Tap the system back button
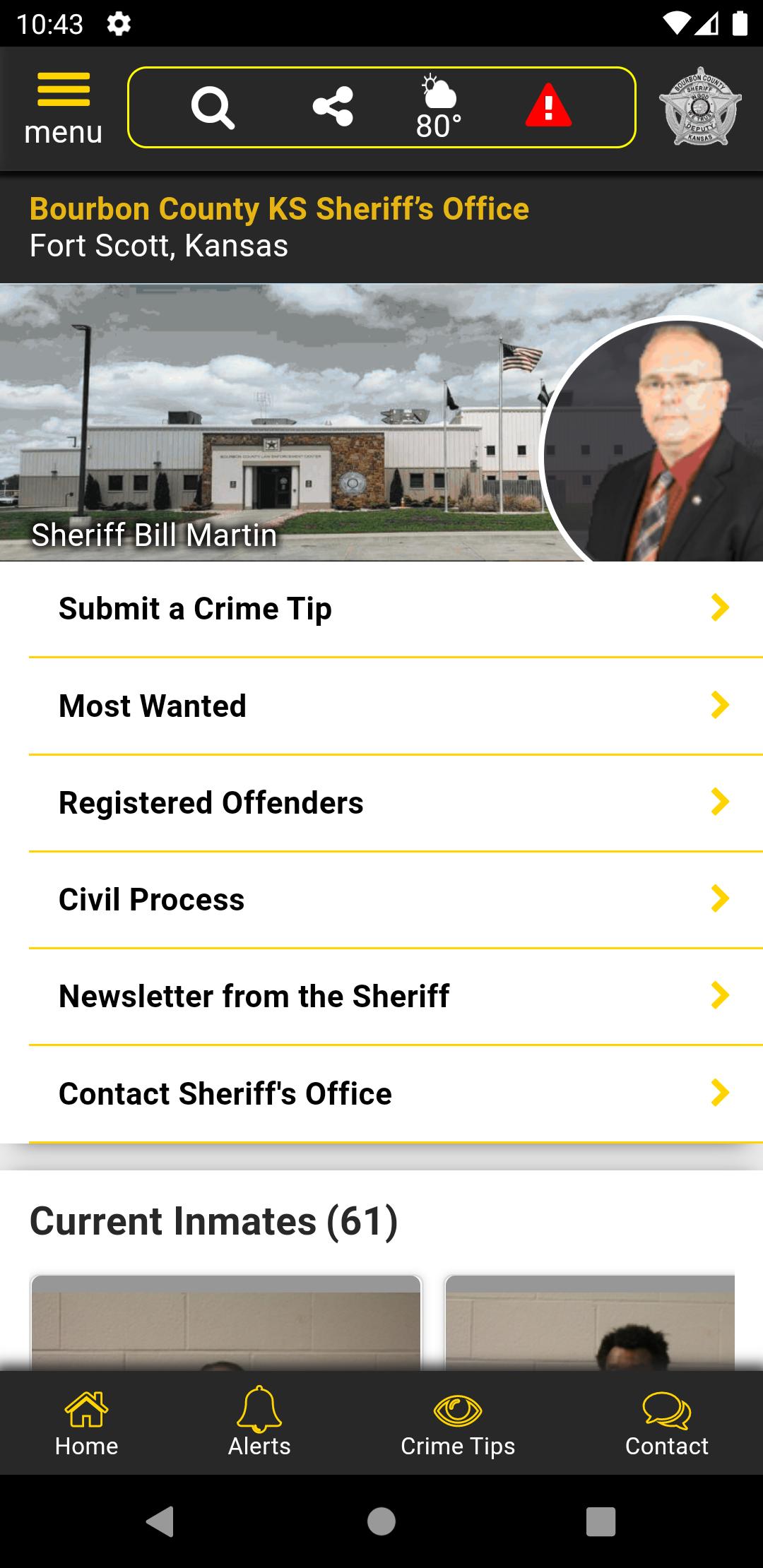This screenshot has height=1568, width=763. tap(160, 1521)
